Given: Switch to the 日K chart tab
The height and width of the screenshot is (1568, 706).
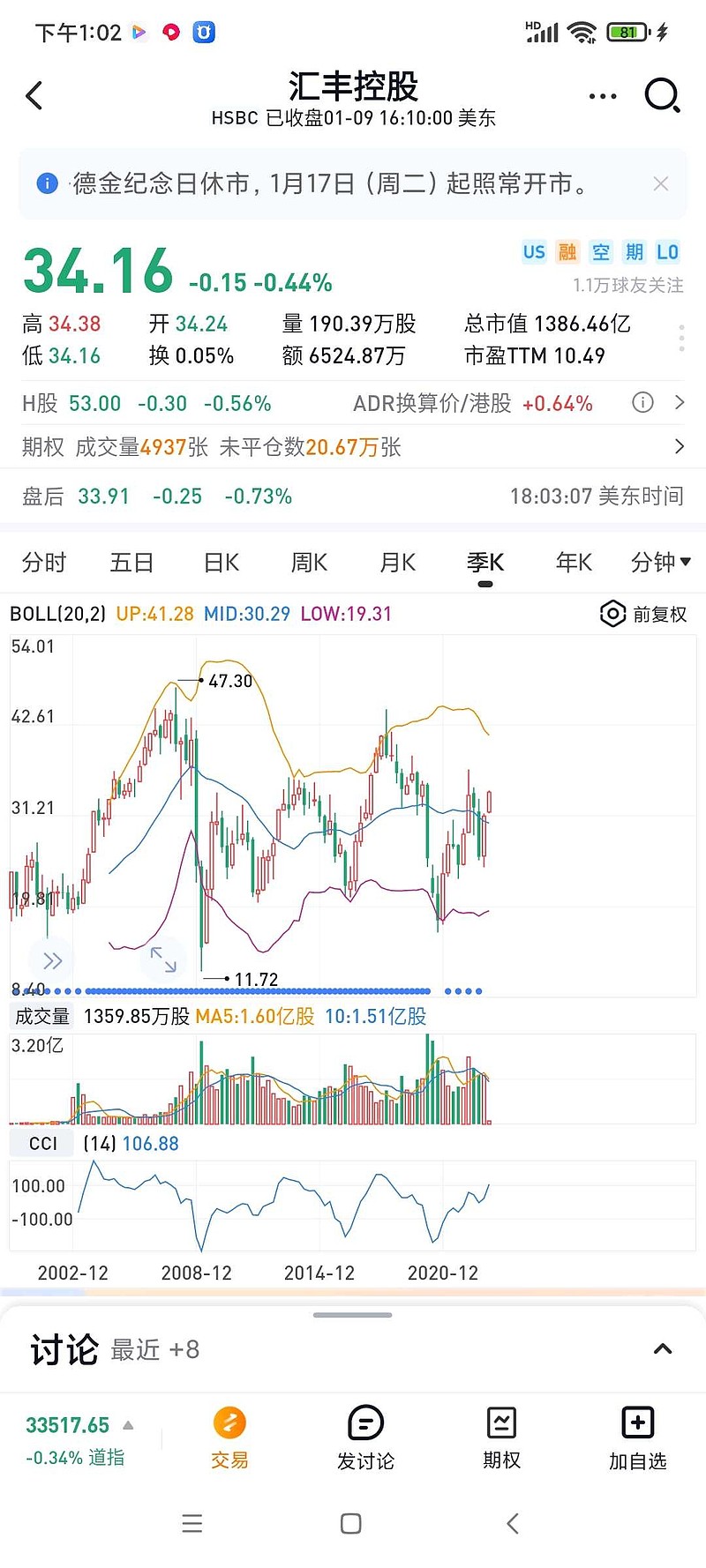Looking at the screenshot, I should pos(220,562).
